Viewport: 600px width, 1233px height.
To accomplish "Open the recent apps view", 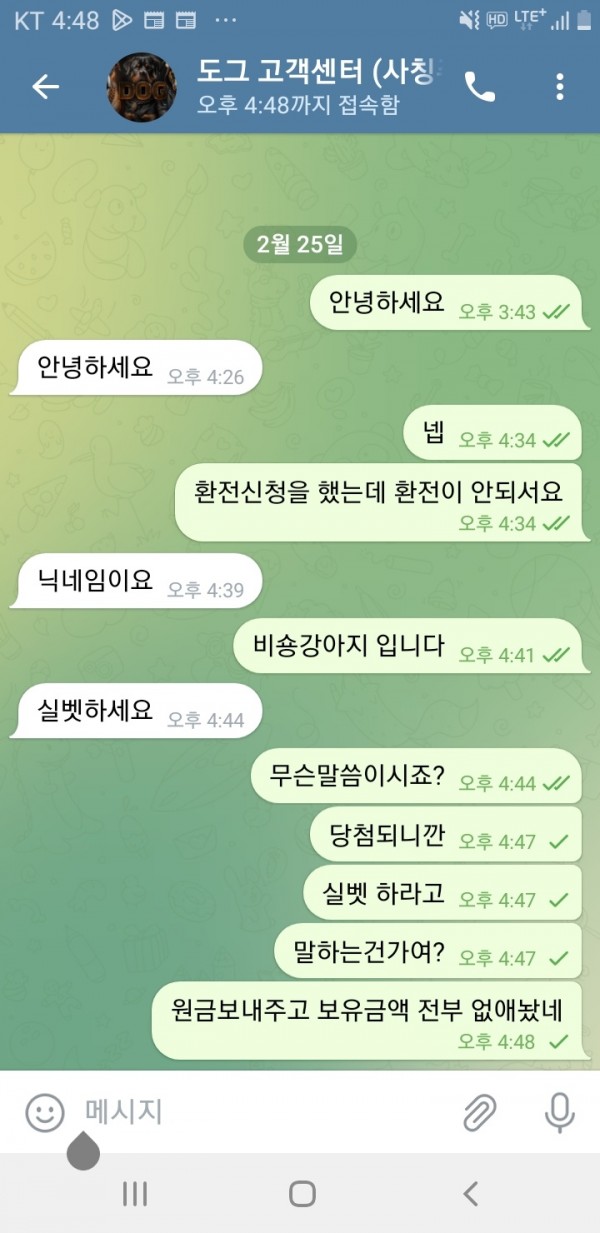I will click(134, 1193).
